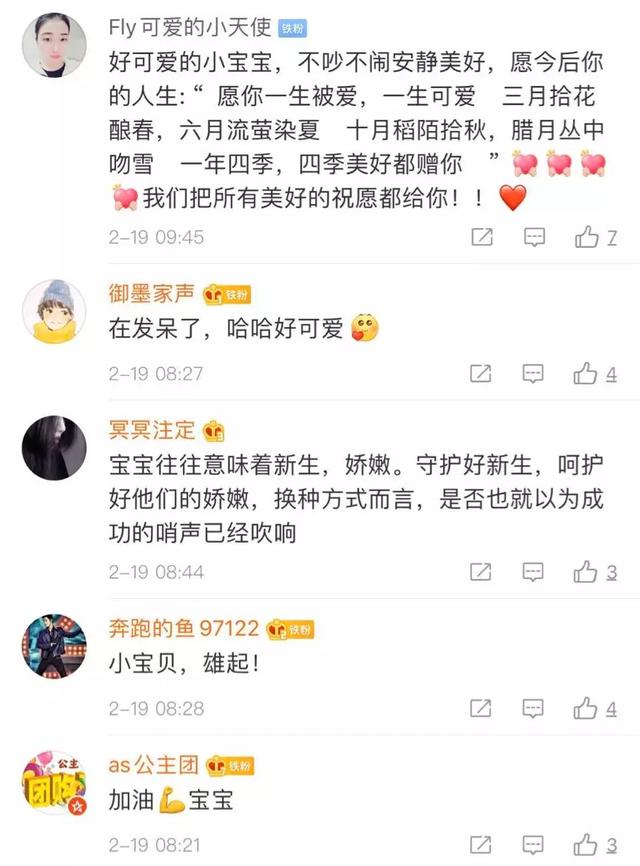Viewport: 640px width, 866px height.
Task: Open 御墨家声's profile
Action: tap(53, 311)
